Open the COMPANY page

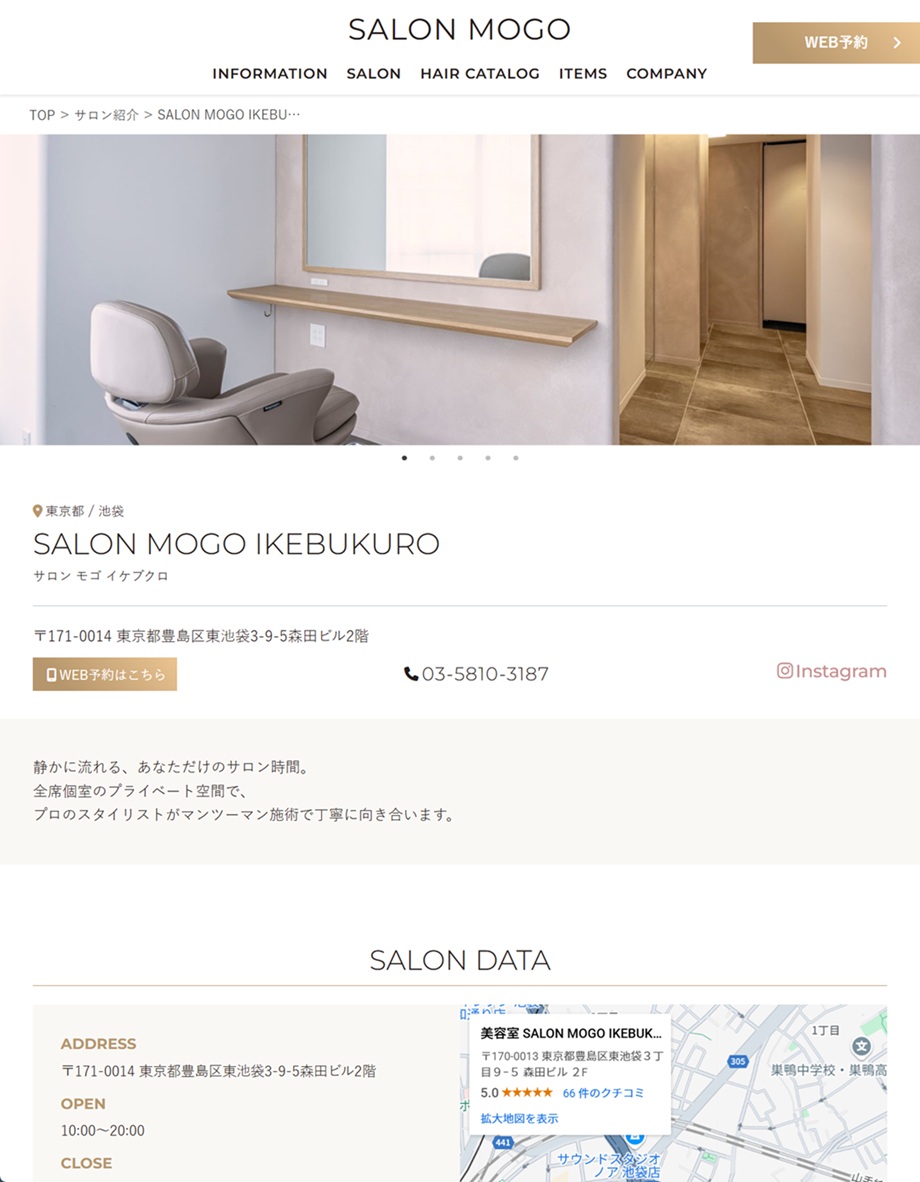point(666,74)
